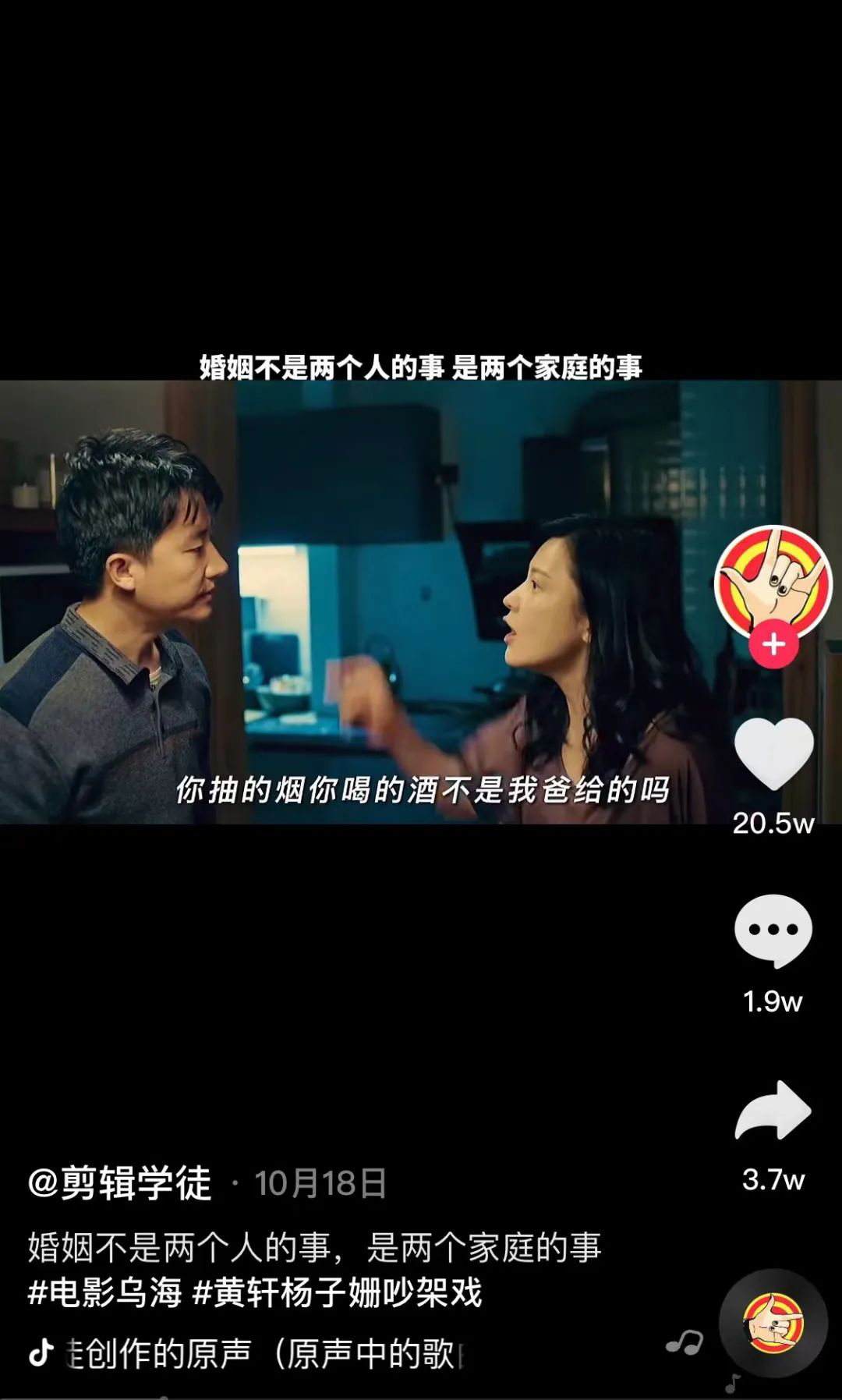Open the comments section
842x1400 pixels.
pyautogui.click(x=773, y=930)
